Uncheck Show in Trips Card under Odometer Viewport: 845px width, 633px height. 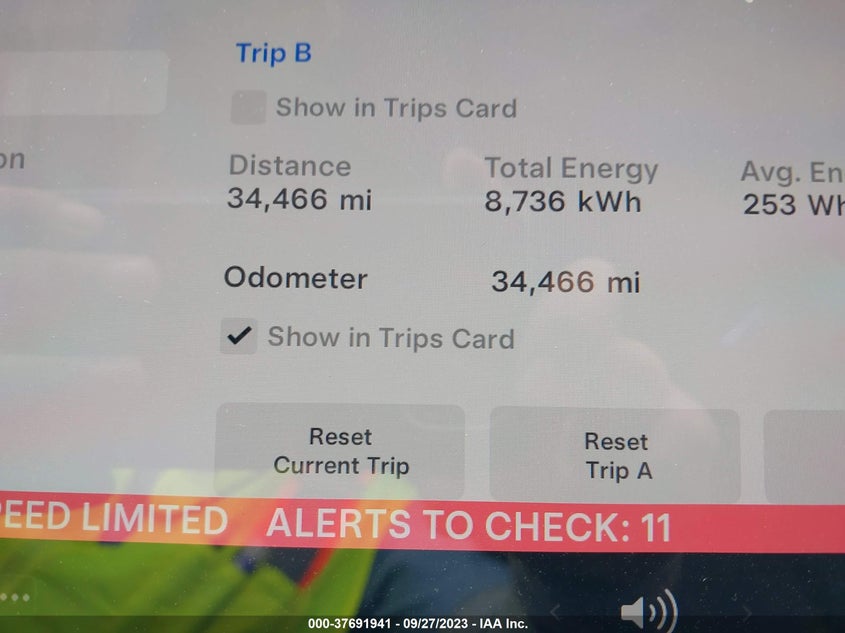pyautogui.click(x=239, y=336)
